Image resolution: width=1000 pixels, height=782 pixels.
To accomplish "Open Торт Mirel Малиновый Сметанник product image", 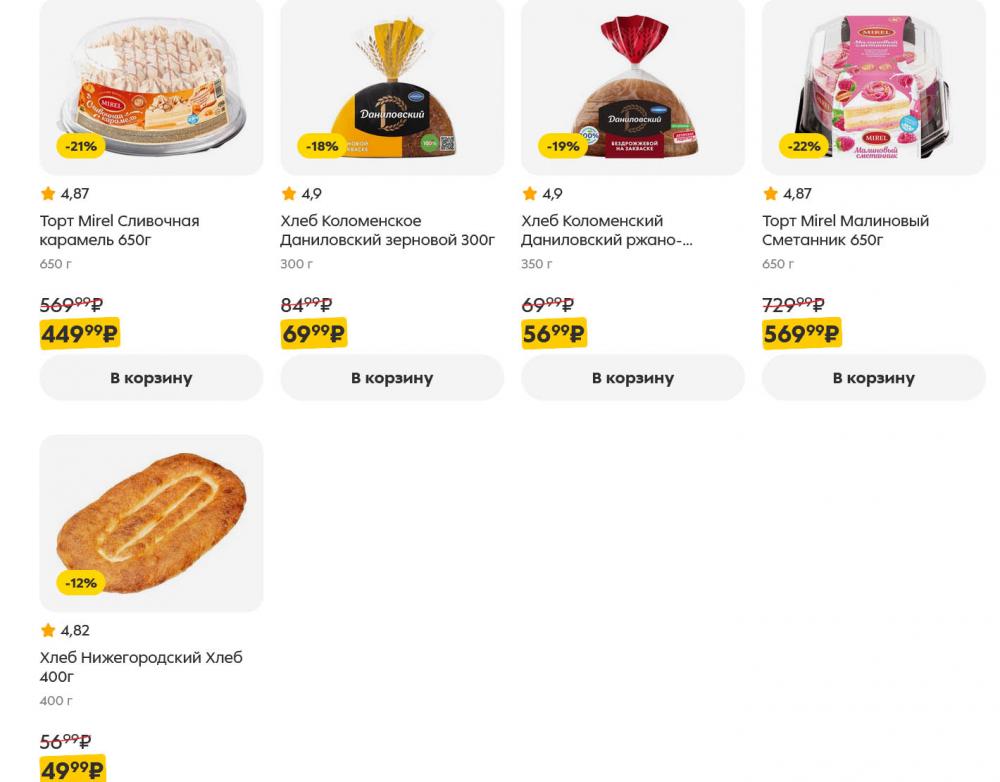I will pyautogui.click(x=874, y=85).
